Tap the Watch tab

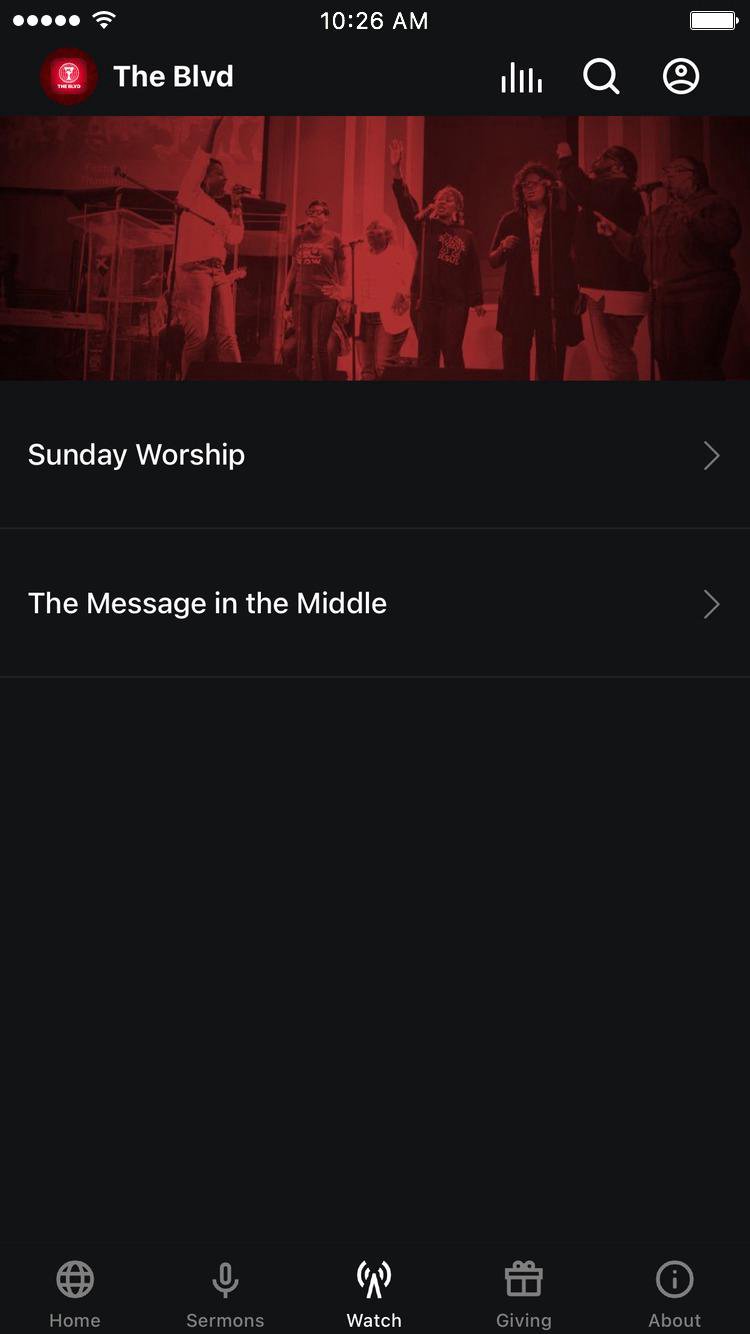pos(374,1292)
